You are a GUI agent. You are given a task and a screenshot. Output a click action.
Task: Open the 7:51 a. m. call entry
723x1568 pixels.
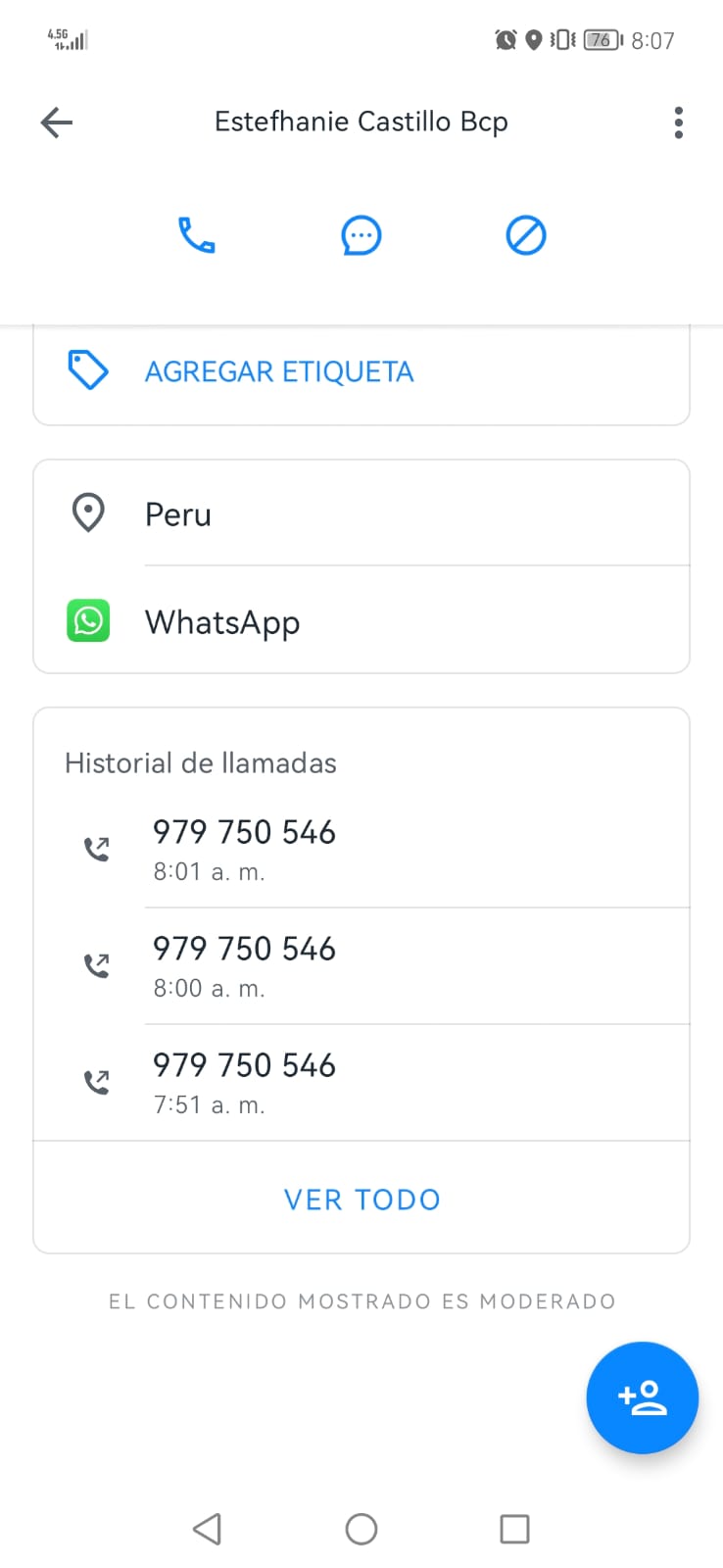click(x=361, y=1083)
